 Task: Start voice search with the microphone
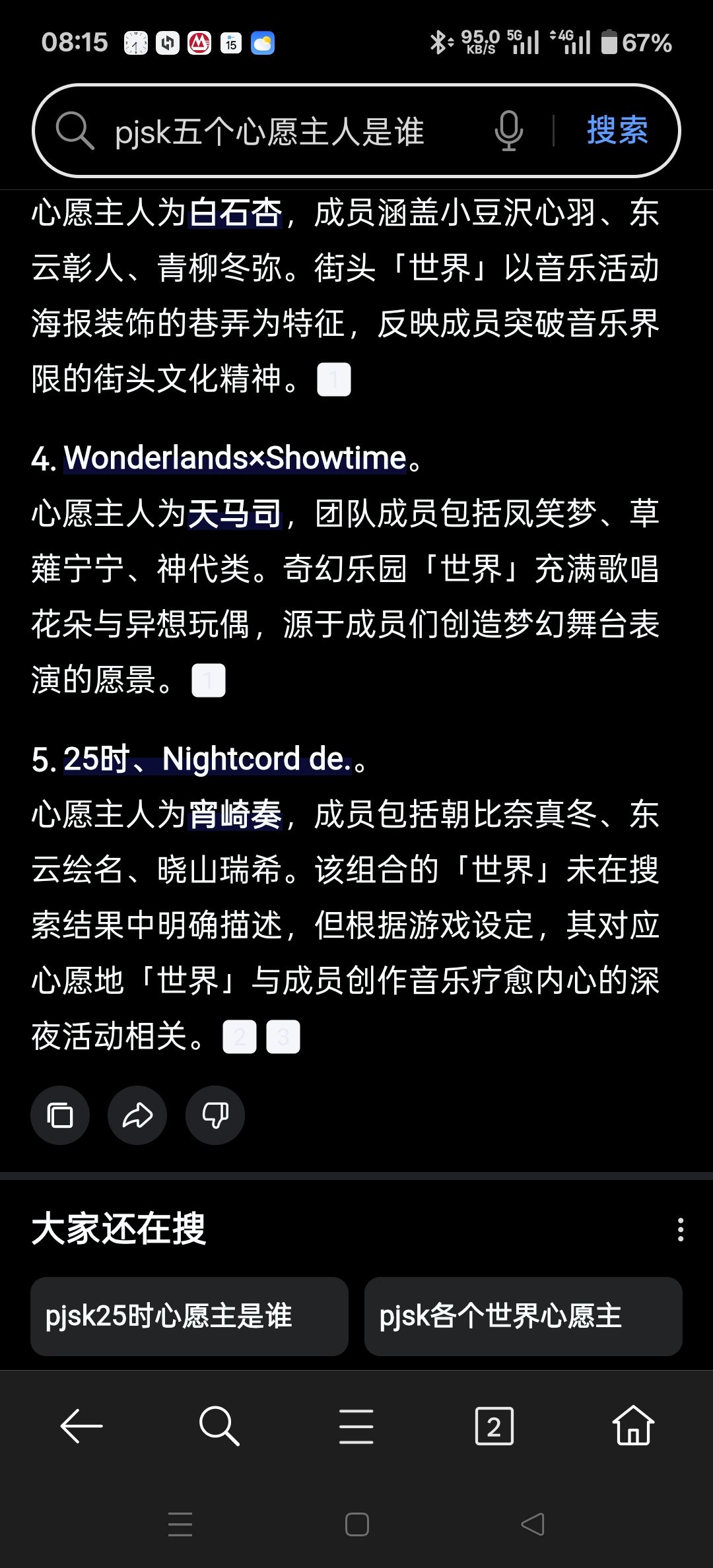click(508, 131)
